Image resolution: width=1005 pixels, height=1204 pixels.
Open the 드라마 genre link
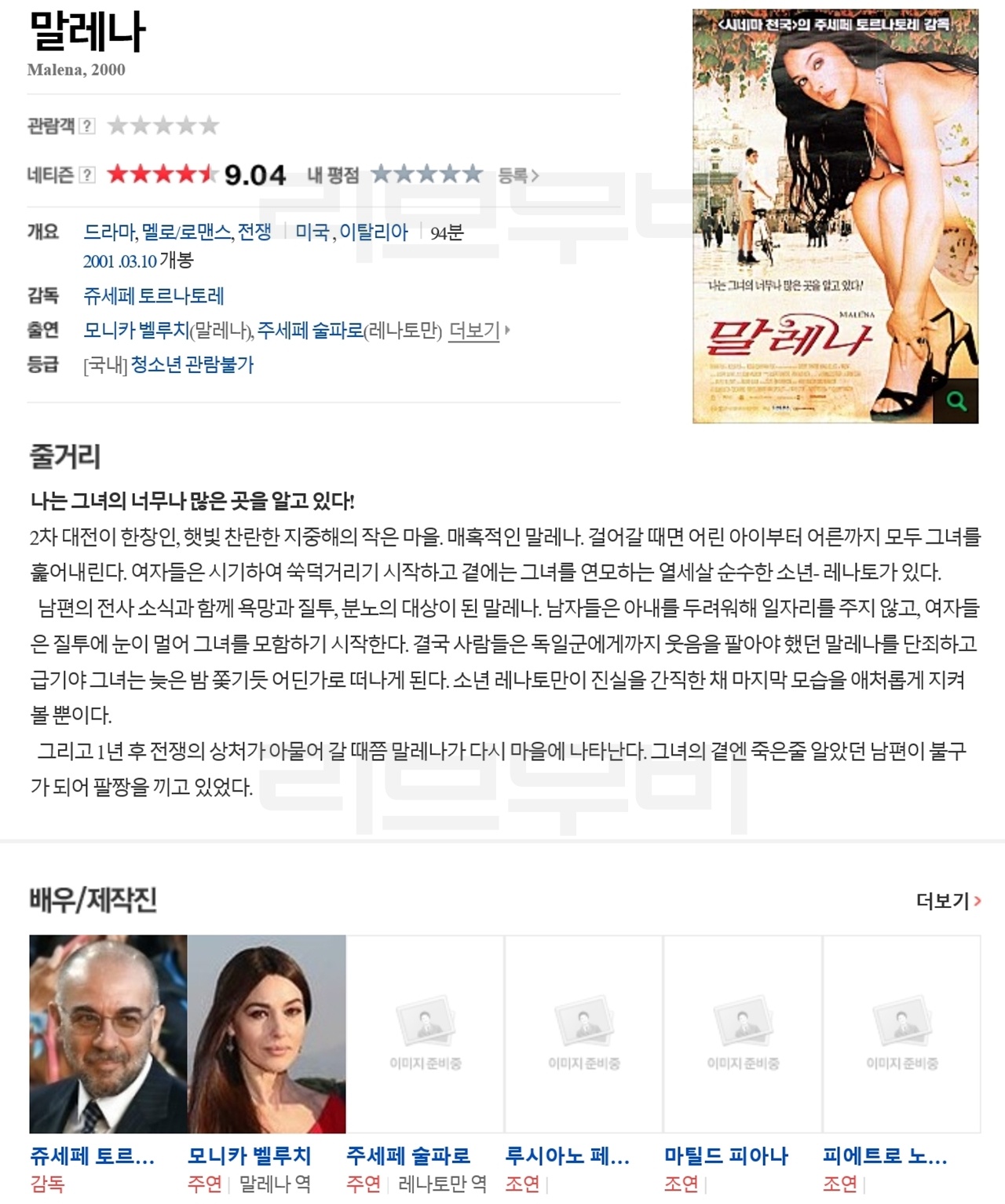point(109,232)
